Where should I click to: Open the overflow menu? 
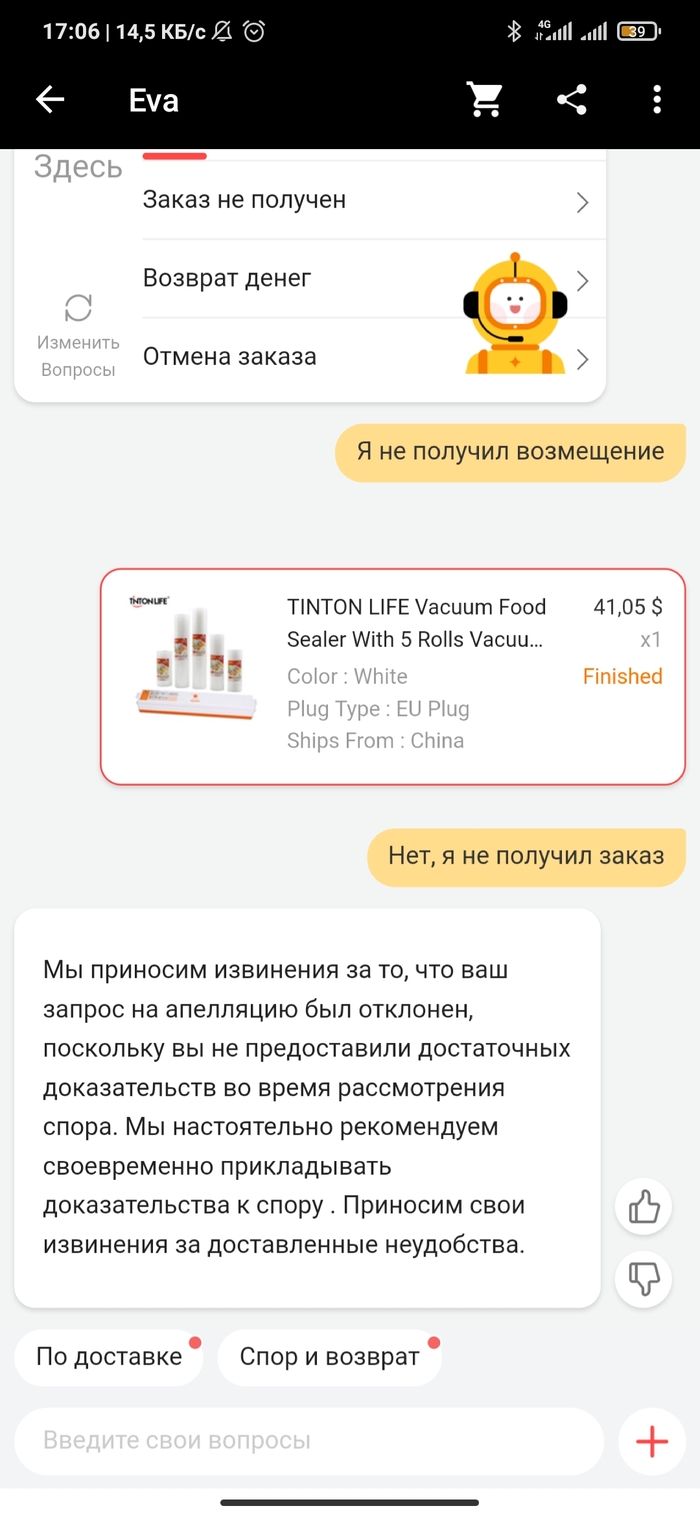pyautogui.click(x=657, y=100)
